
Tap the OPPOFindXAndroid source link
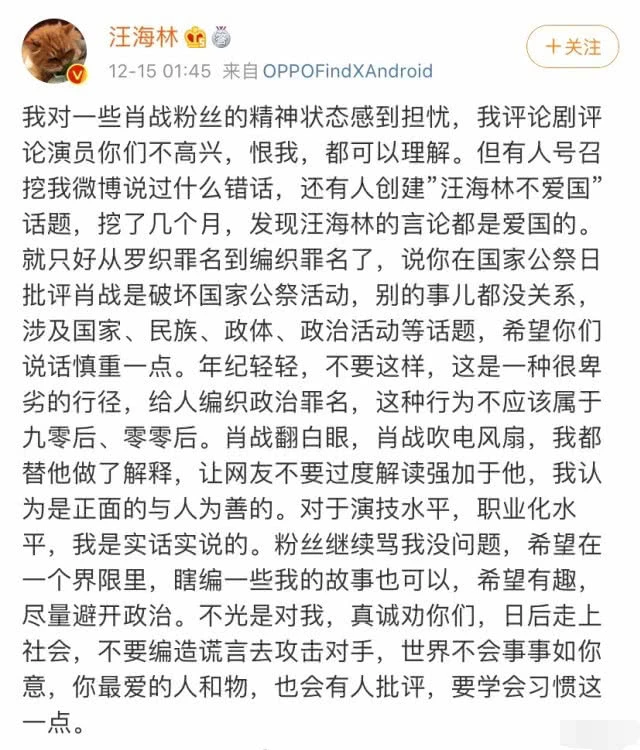pyautogui.click(x=348, y=72)
